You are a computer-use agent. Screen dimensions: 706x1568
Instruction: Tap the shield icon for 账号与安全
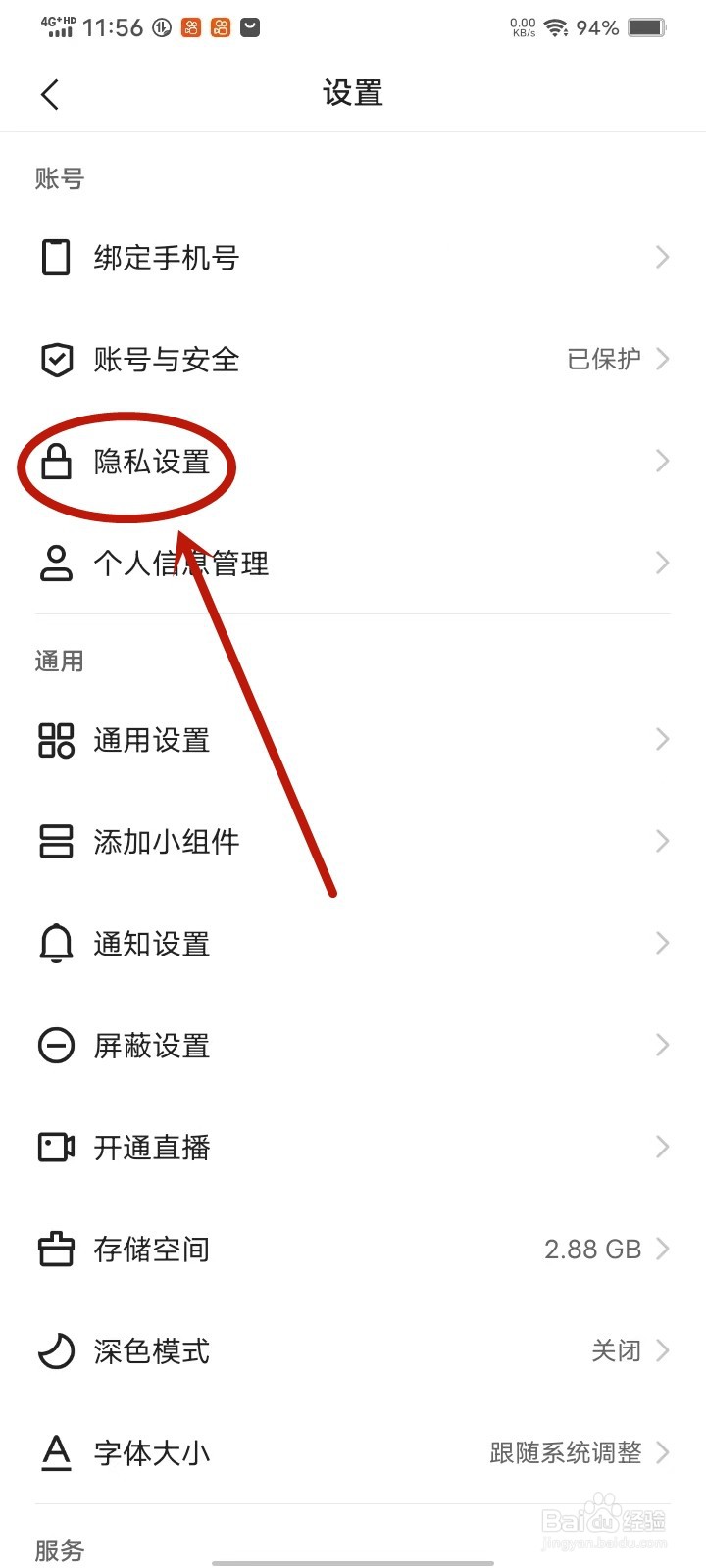tap(56, 359)
